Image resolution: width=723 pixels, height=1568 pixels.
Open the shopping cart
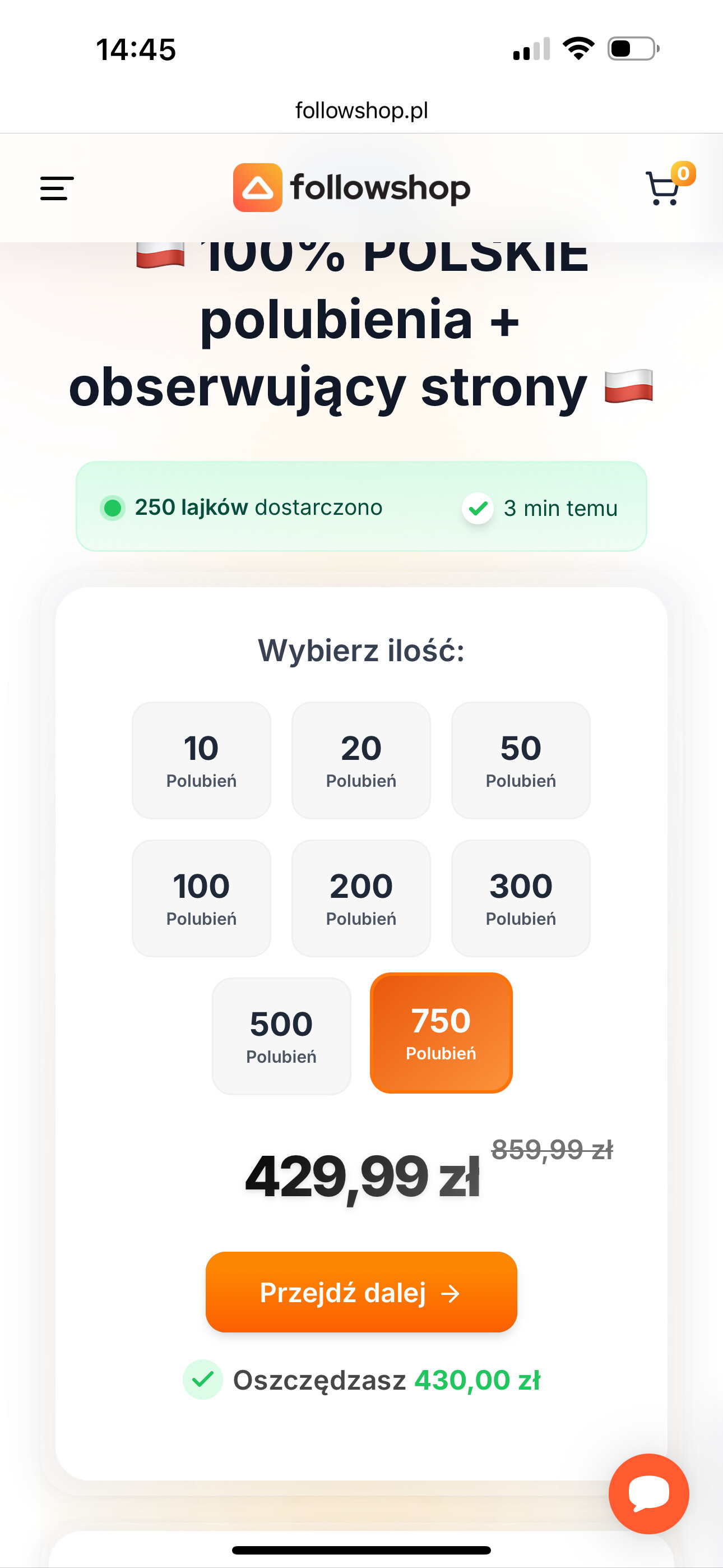point(664,188)
